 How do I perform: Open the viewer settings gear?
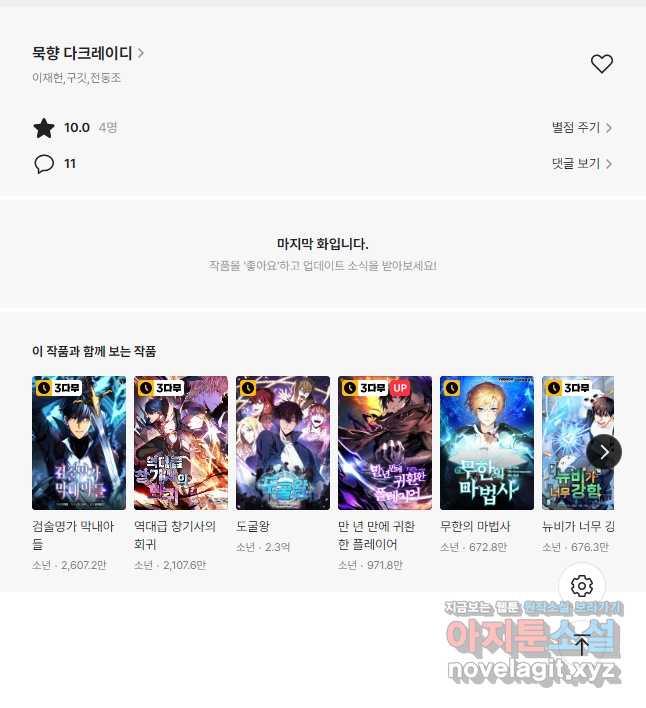pos(582,586)
